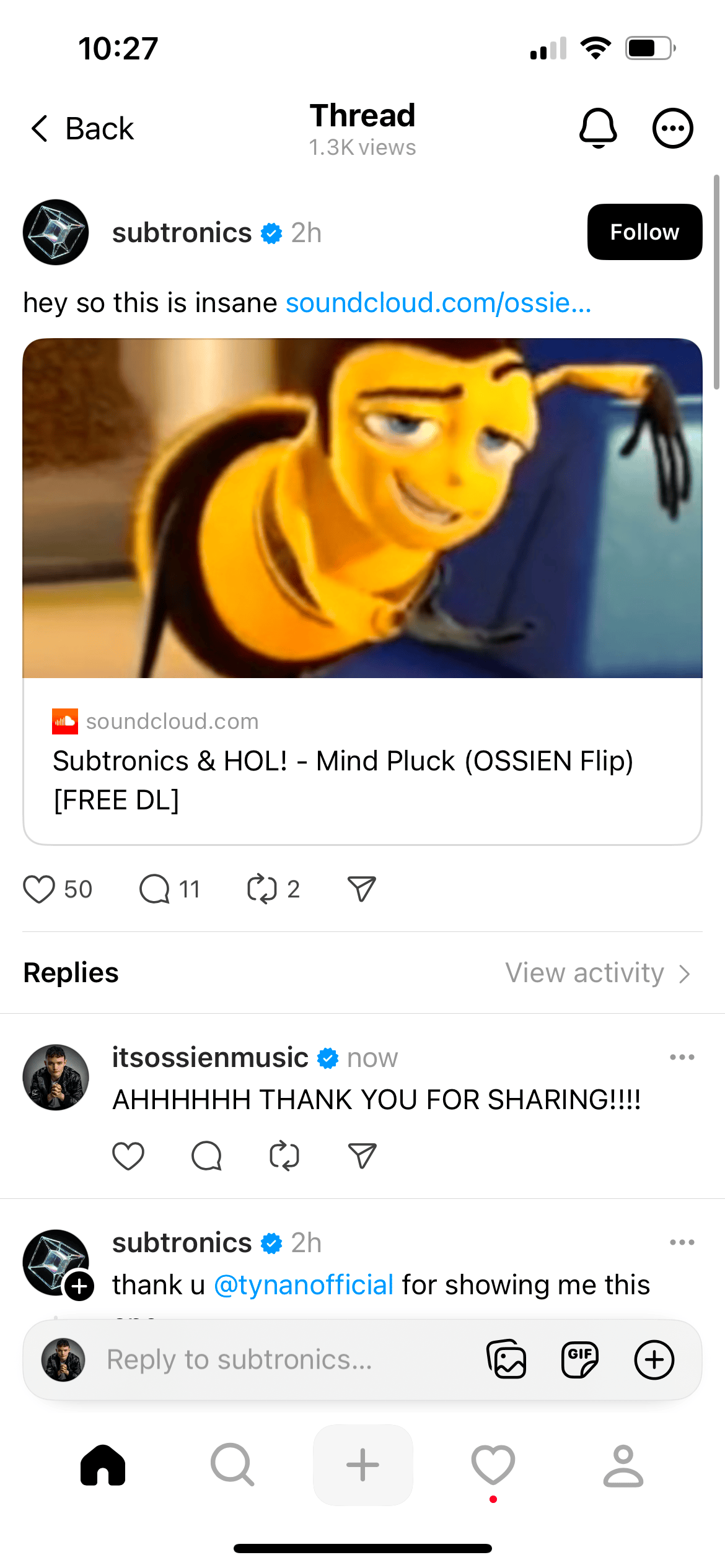Switch to the Search tab

pos(232,1465)
